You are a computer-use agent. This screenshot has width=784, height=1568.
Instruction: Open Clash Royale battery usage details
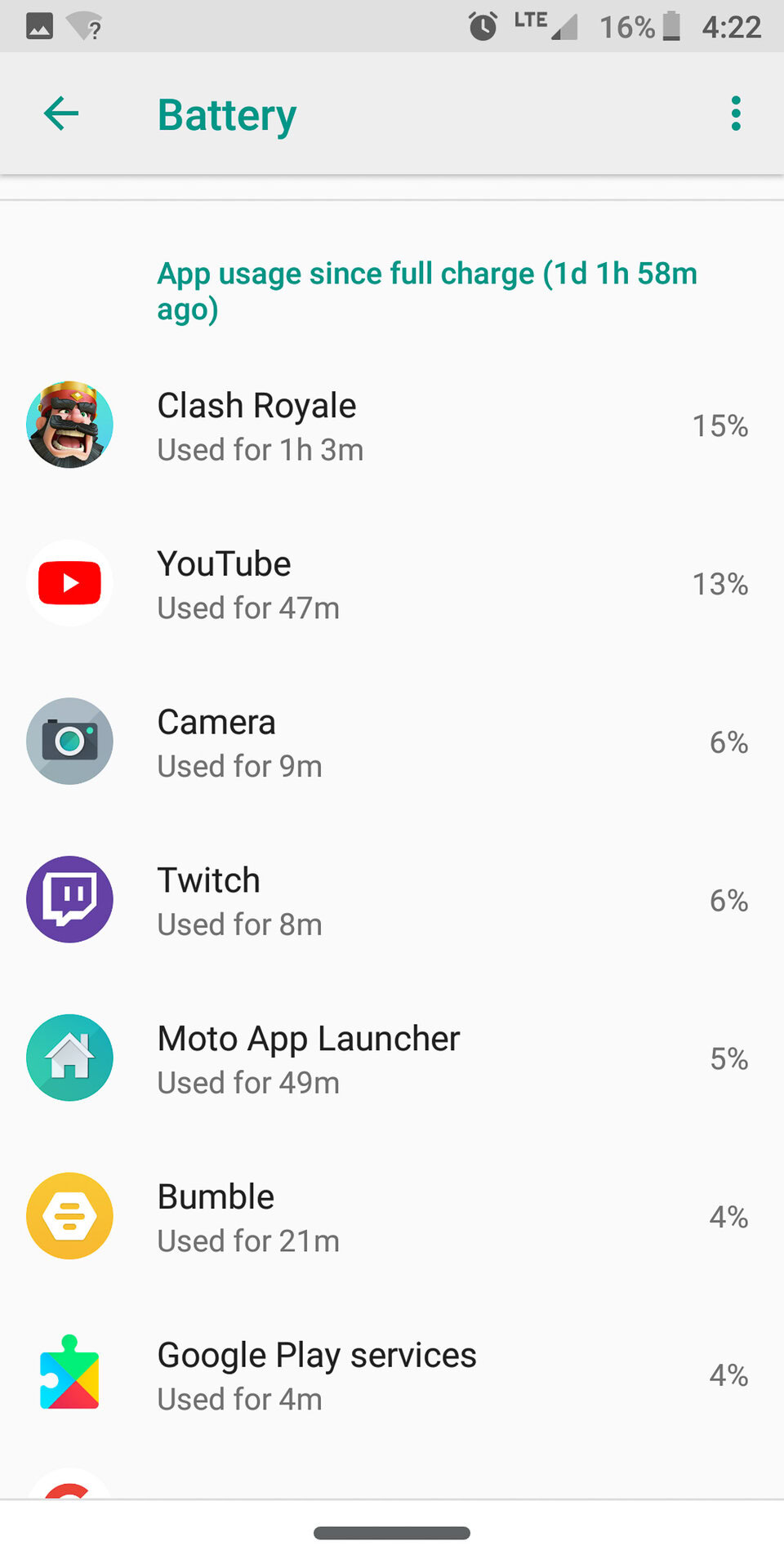click(x=392, y=425)
